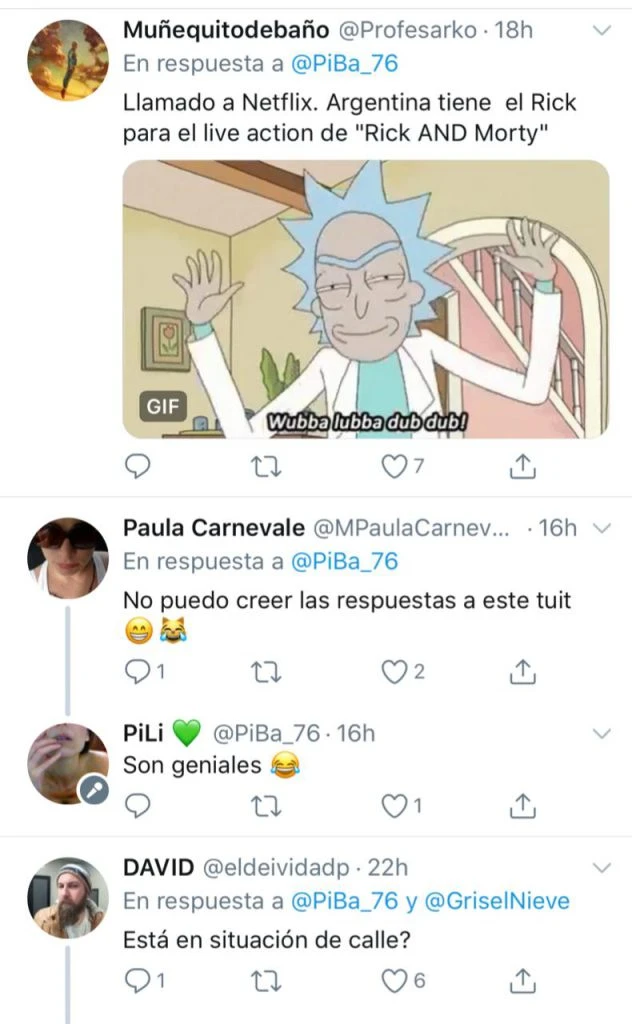Like Muñequitodebaño's tweet
The height and width of the screenshot is (1024, 632).
[397, 465]
